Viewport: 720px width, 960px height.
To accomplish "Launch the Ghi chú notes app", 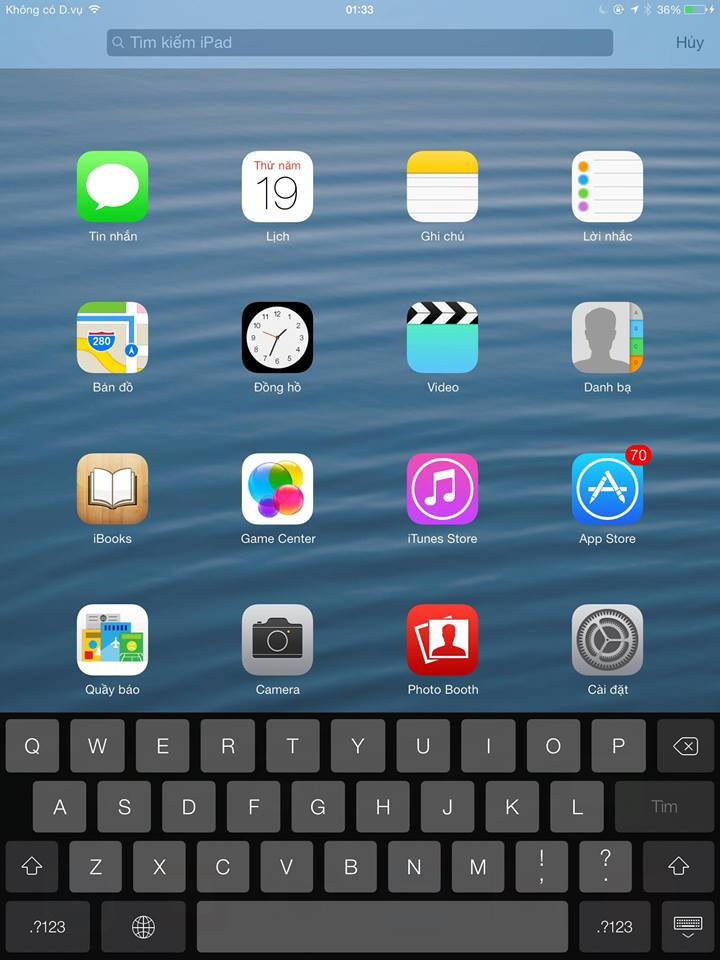I will (x=442, y=187).
